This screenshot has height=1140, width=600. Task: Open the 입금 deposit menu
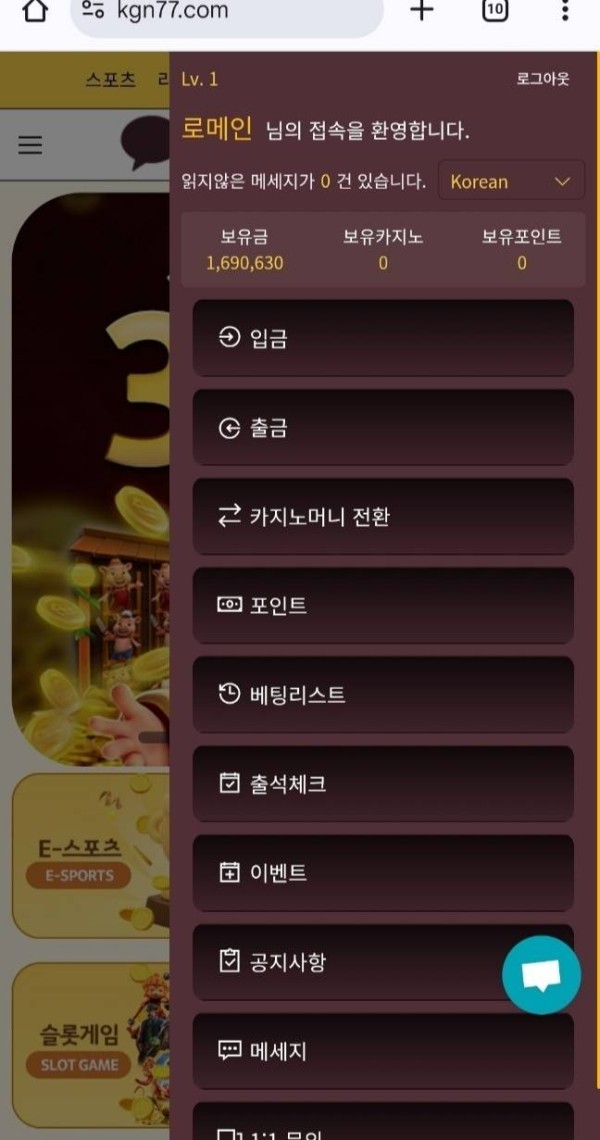coord(383,338)
